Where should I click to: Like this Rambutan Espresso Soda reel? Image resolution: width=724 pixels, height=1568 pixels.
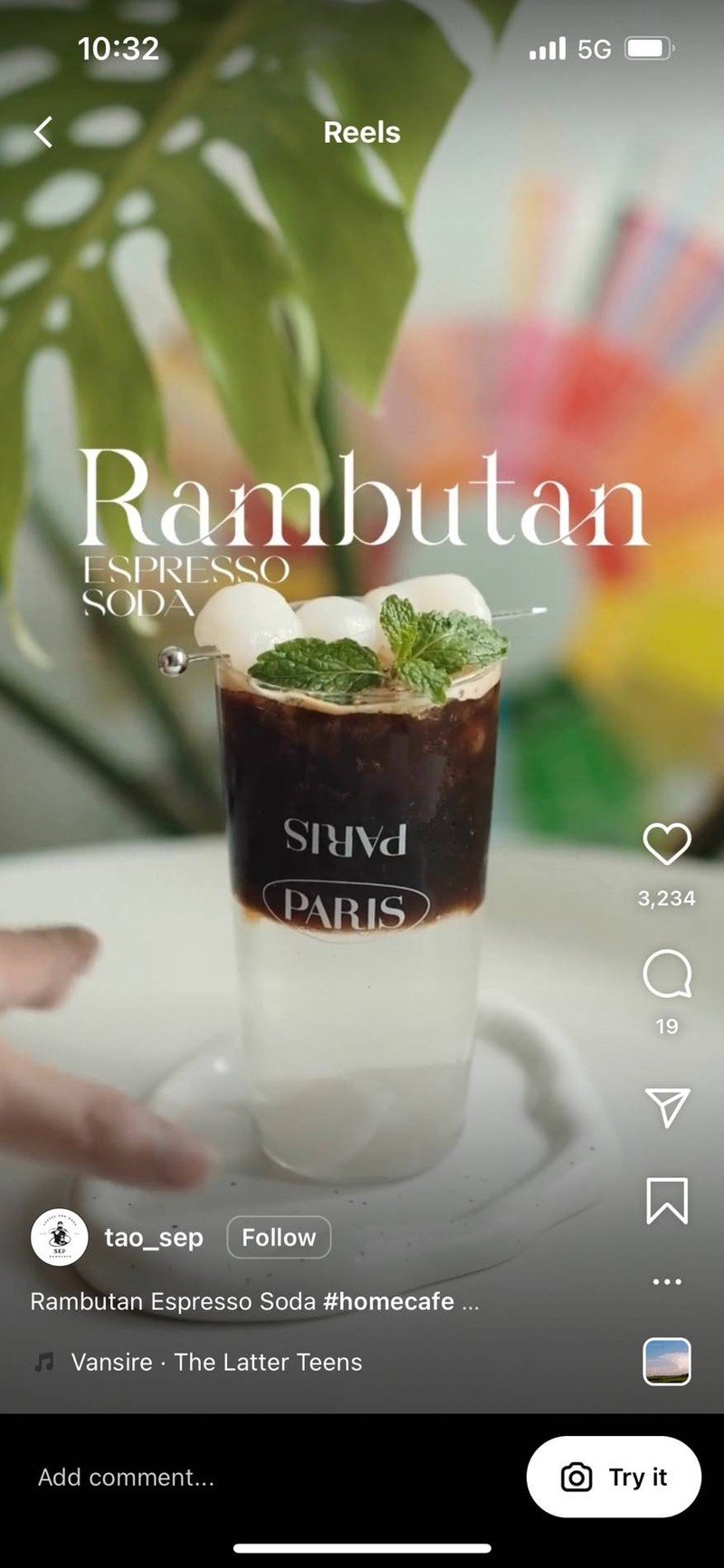(x=666, y=843)
